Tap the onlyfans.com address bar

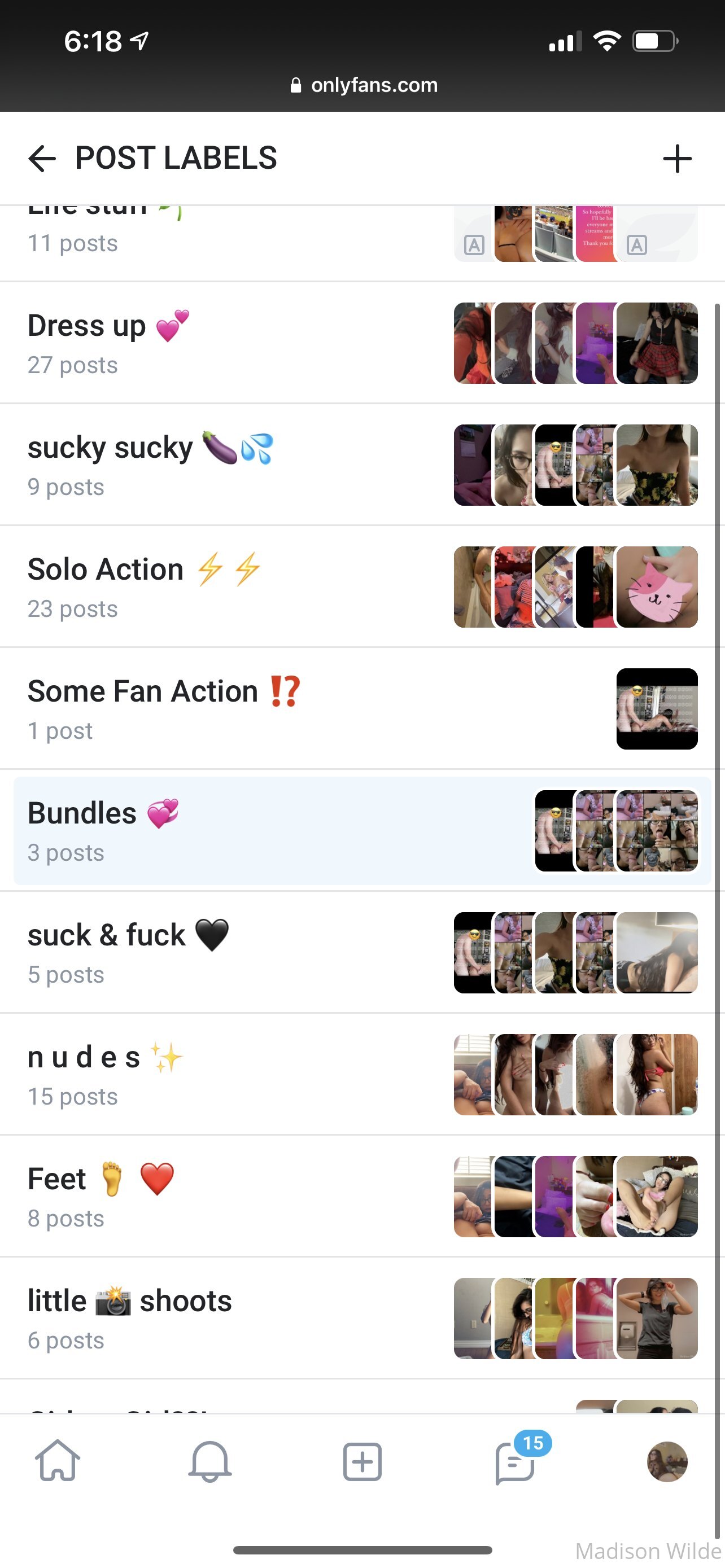363,85
